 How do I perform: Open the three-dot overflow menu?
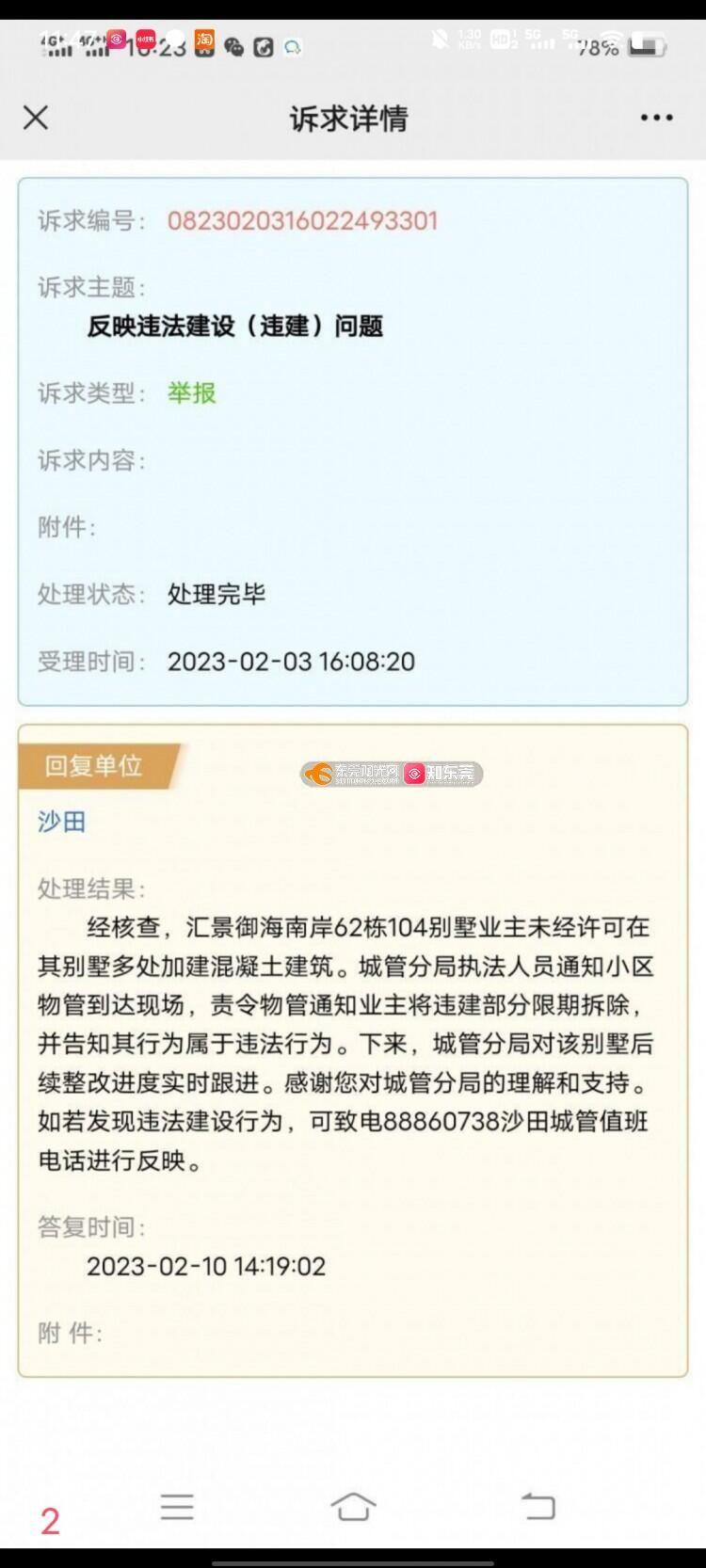656,118
